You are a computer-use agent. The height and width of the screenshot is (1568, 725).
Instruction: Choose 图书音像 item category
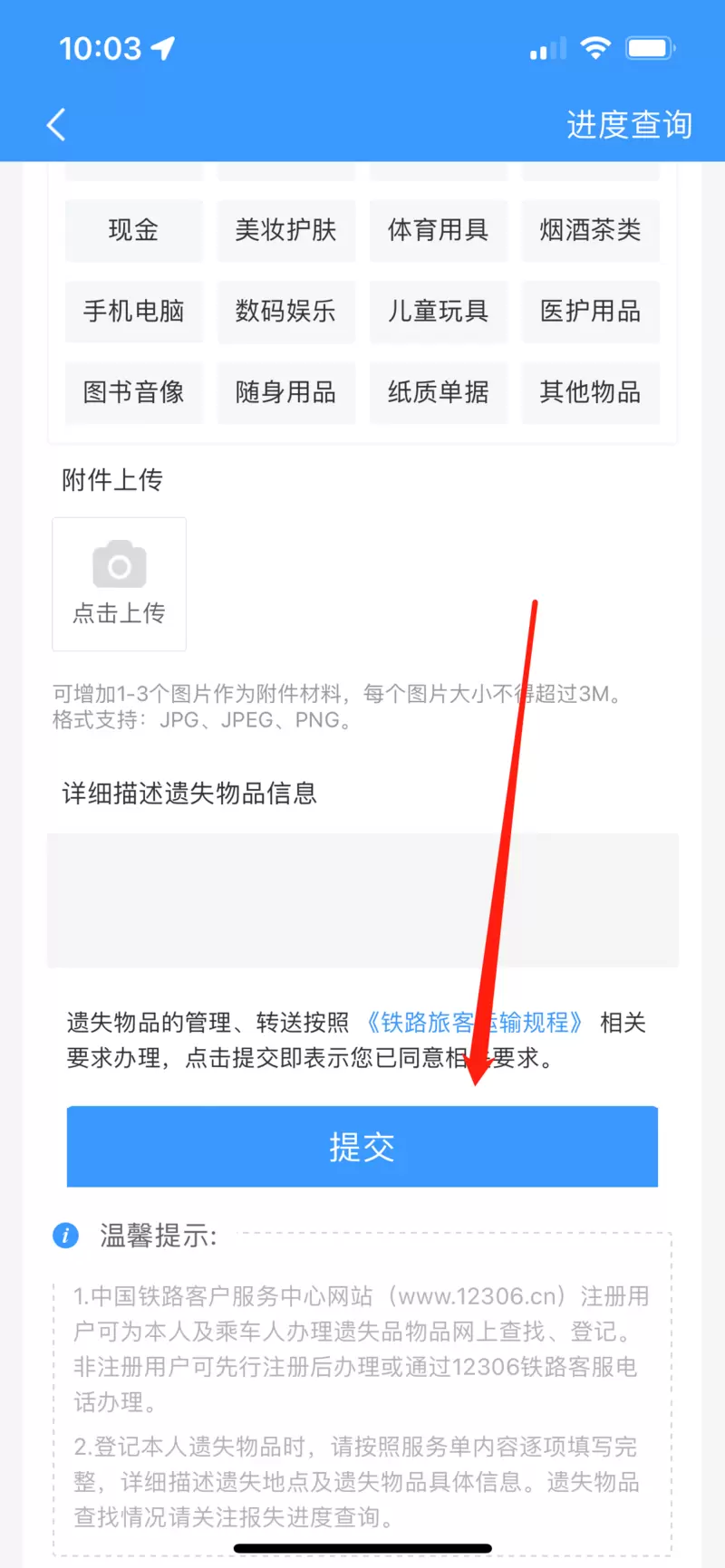[x=133, y=392]
